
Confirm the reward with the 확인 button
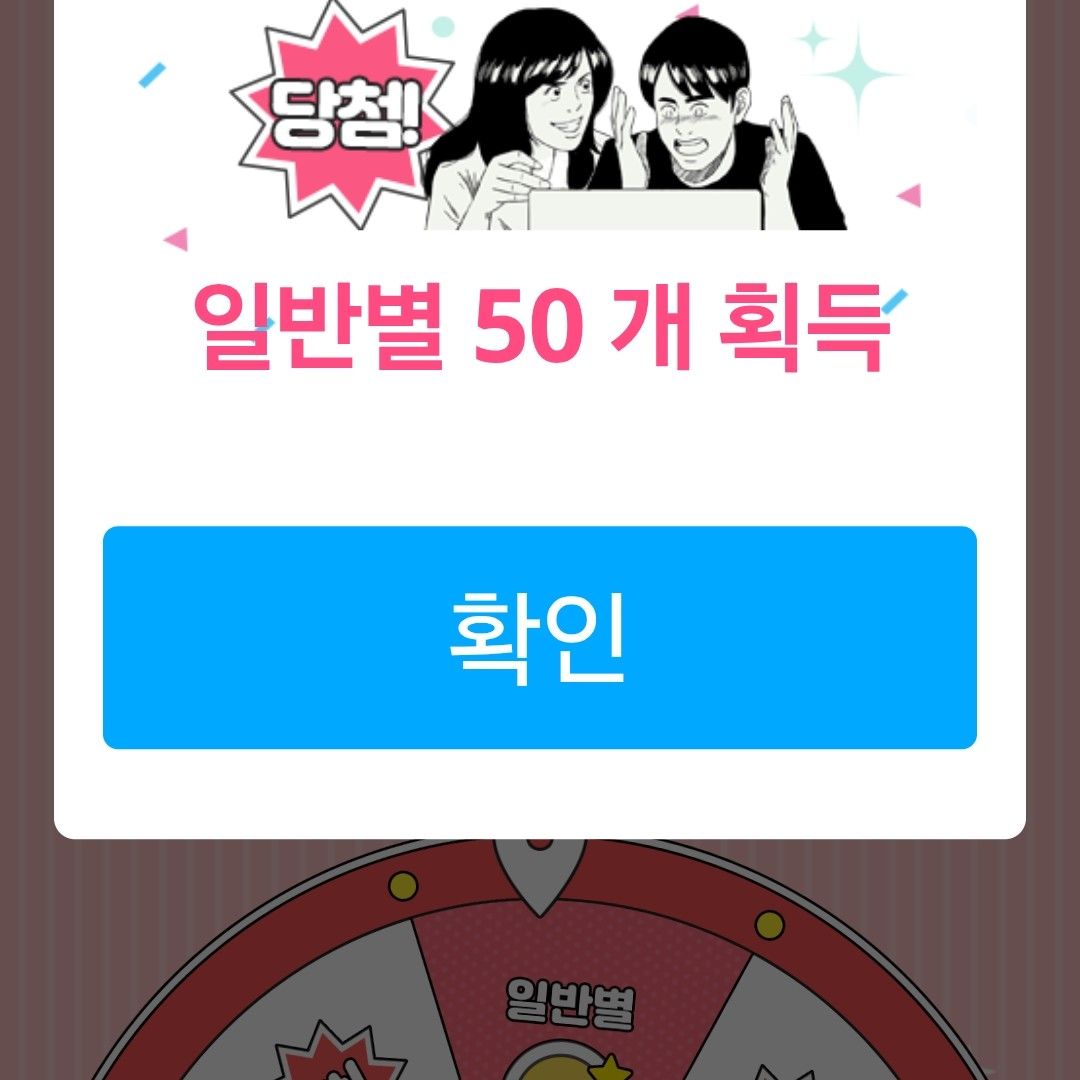point(539,637)
